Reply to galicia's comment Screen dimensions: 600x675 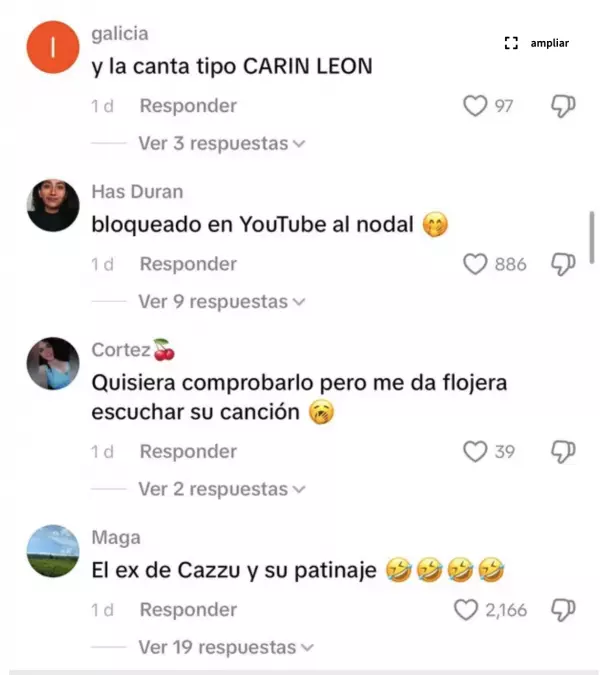[188, 106]
